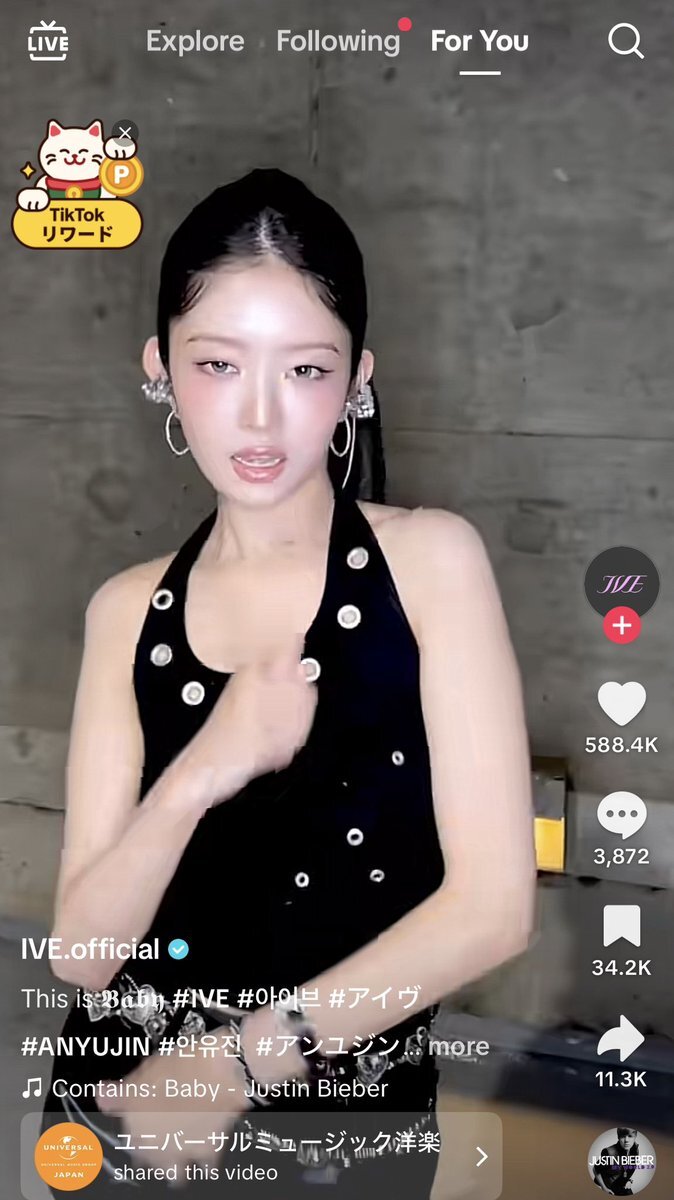The image size is (674, 1200).
Task: Bookmark this video
Action: pos(621,927)
